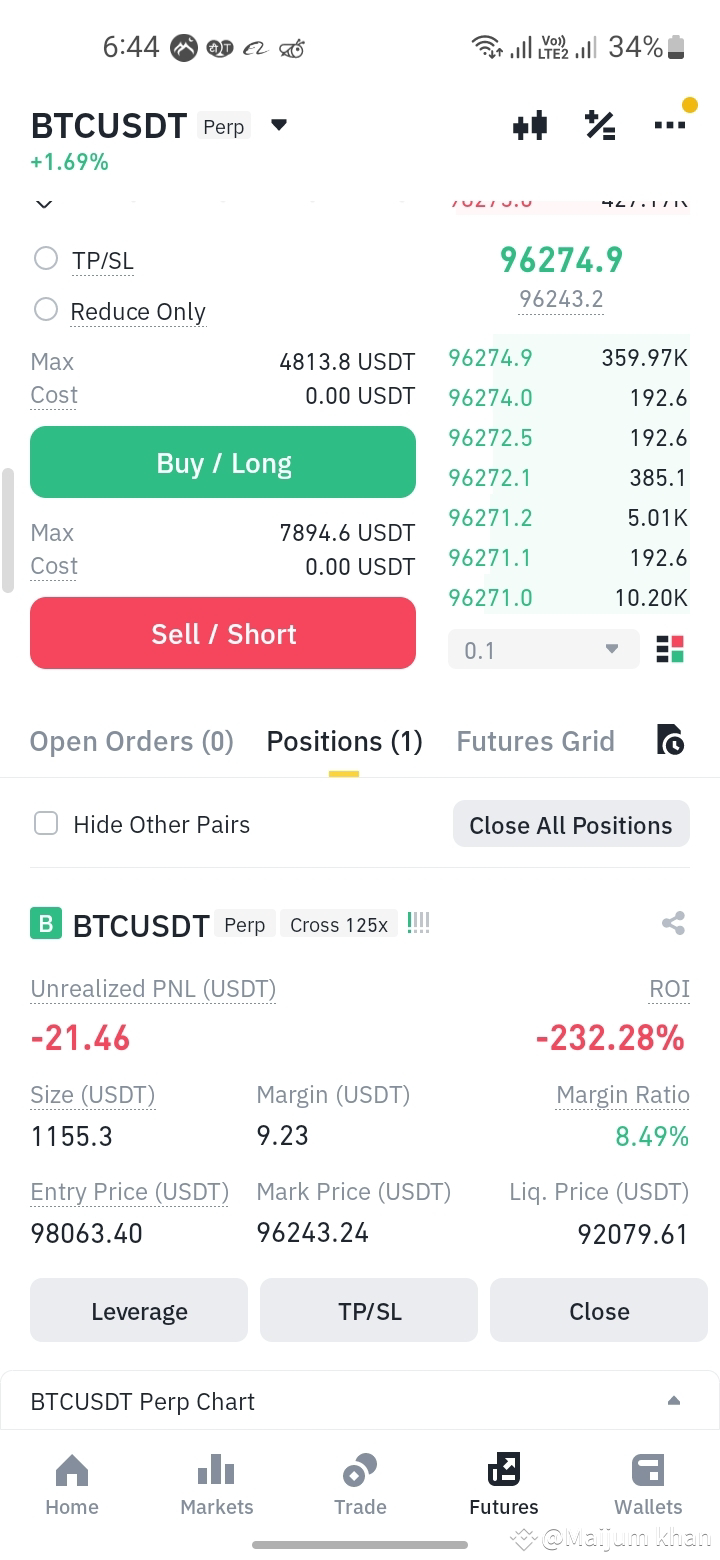Tap the Buy / Long button

point(223,462)
